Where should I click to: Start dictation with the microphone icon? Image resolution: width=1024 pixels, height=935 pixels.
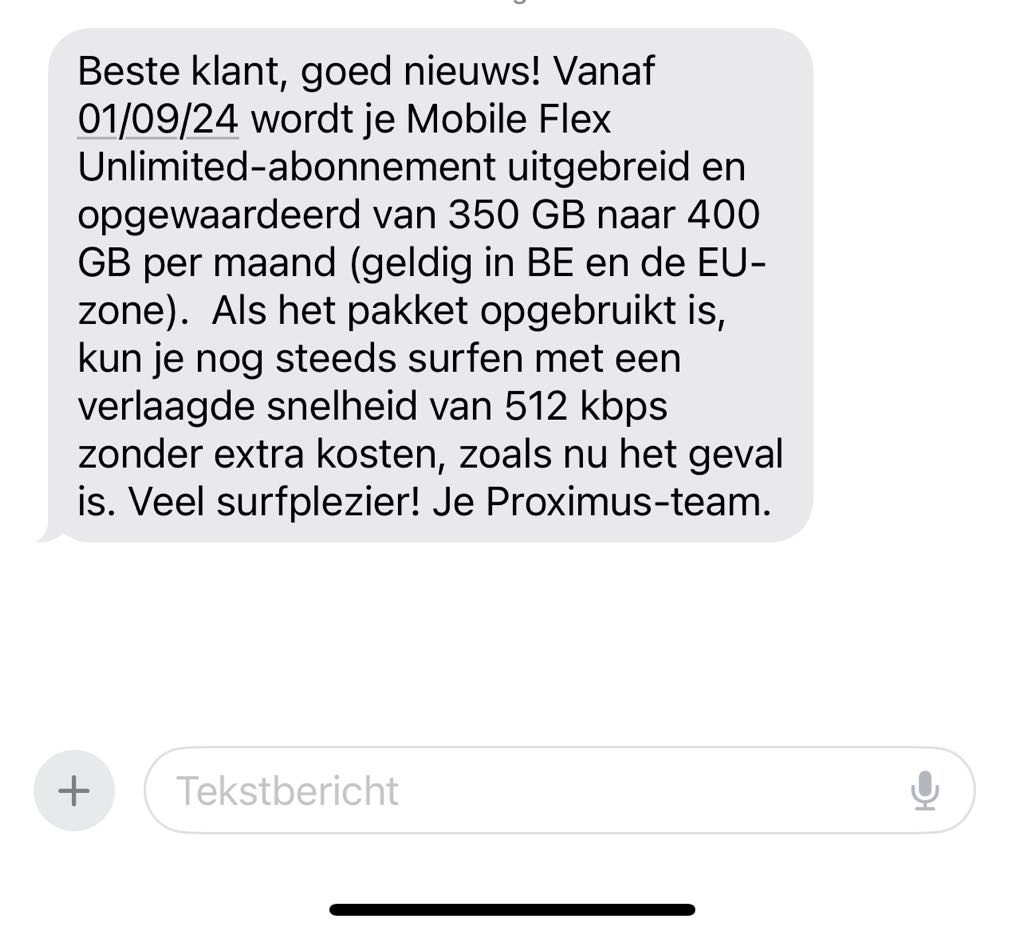pos(925,791)
